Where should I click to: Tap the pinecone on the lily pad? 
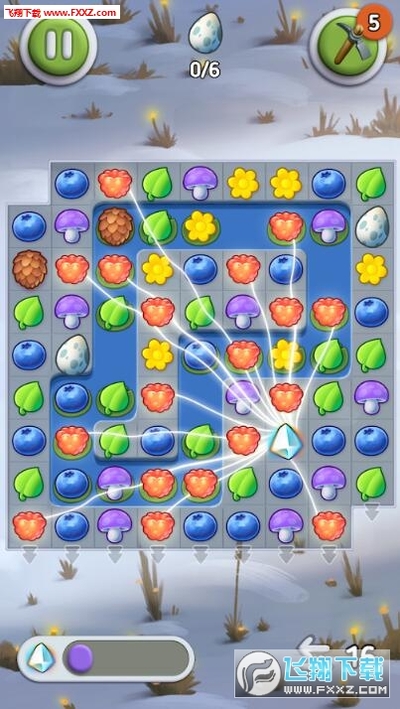pos(115,227)
